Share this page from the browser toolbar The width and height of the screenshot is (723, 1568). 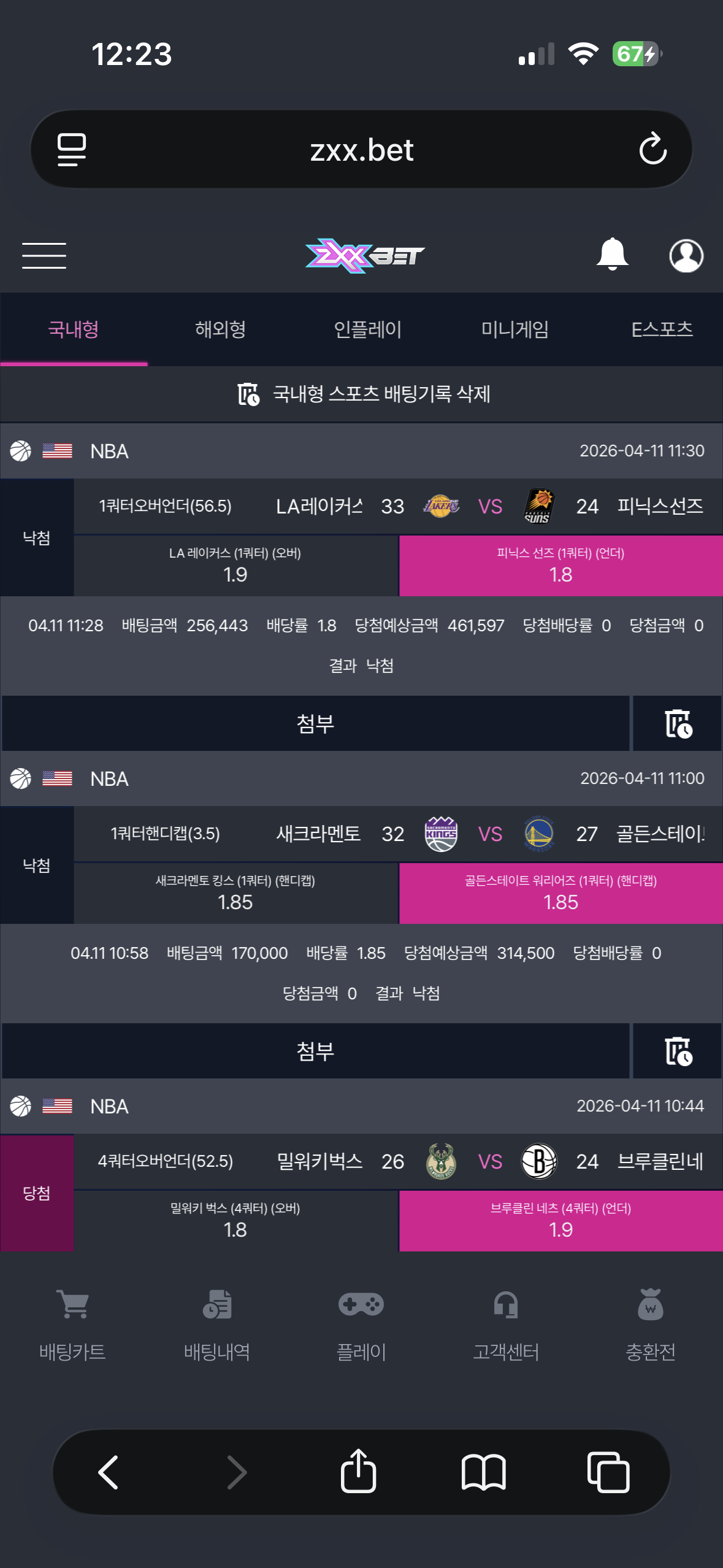358,1470
